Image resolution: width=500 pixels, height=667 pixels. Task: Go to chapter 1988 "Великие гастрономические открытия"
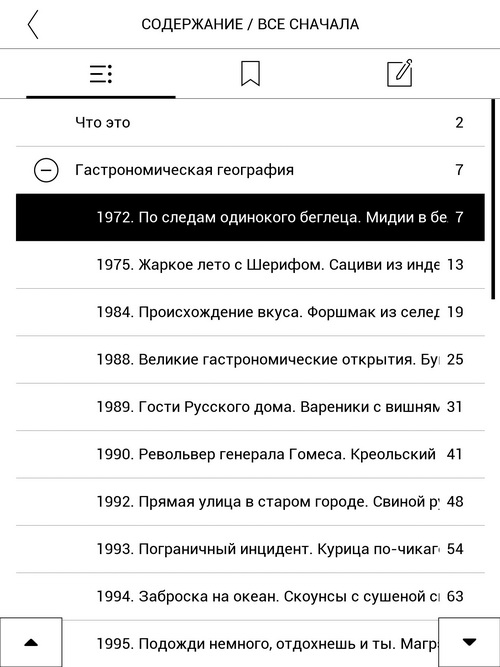(x=250, y=359)
